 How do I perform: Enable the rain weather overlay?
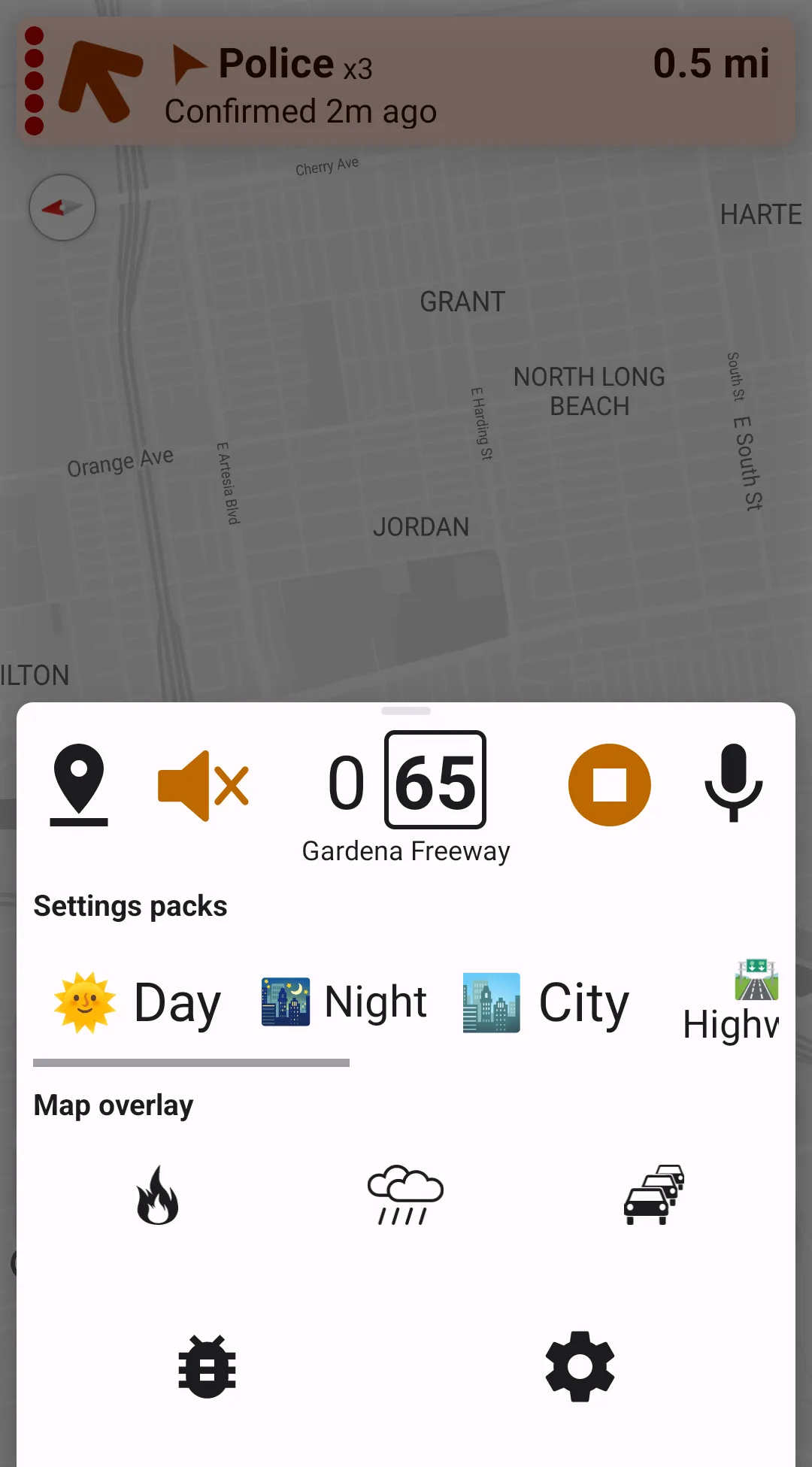tap(405, 1195)
